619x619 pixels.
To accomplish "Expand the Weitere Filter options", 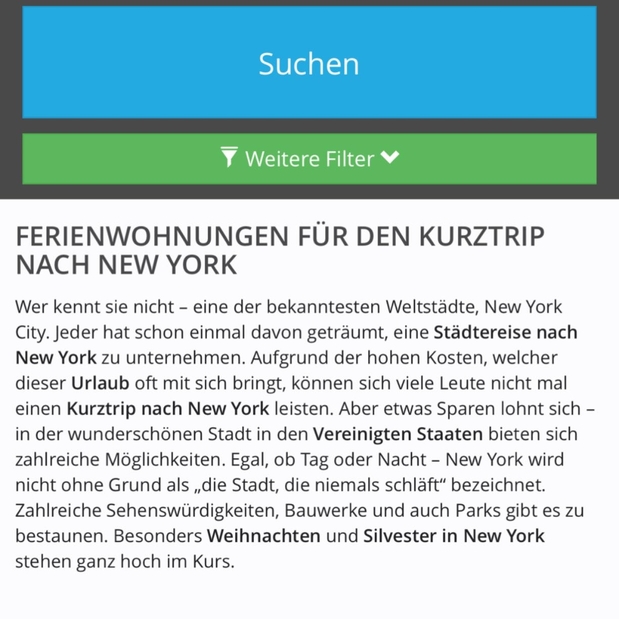I will click(309, 158).
